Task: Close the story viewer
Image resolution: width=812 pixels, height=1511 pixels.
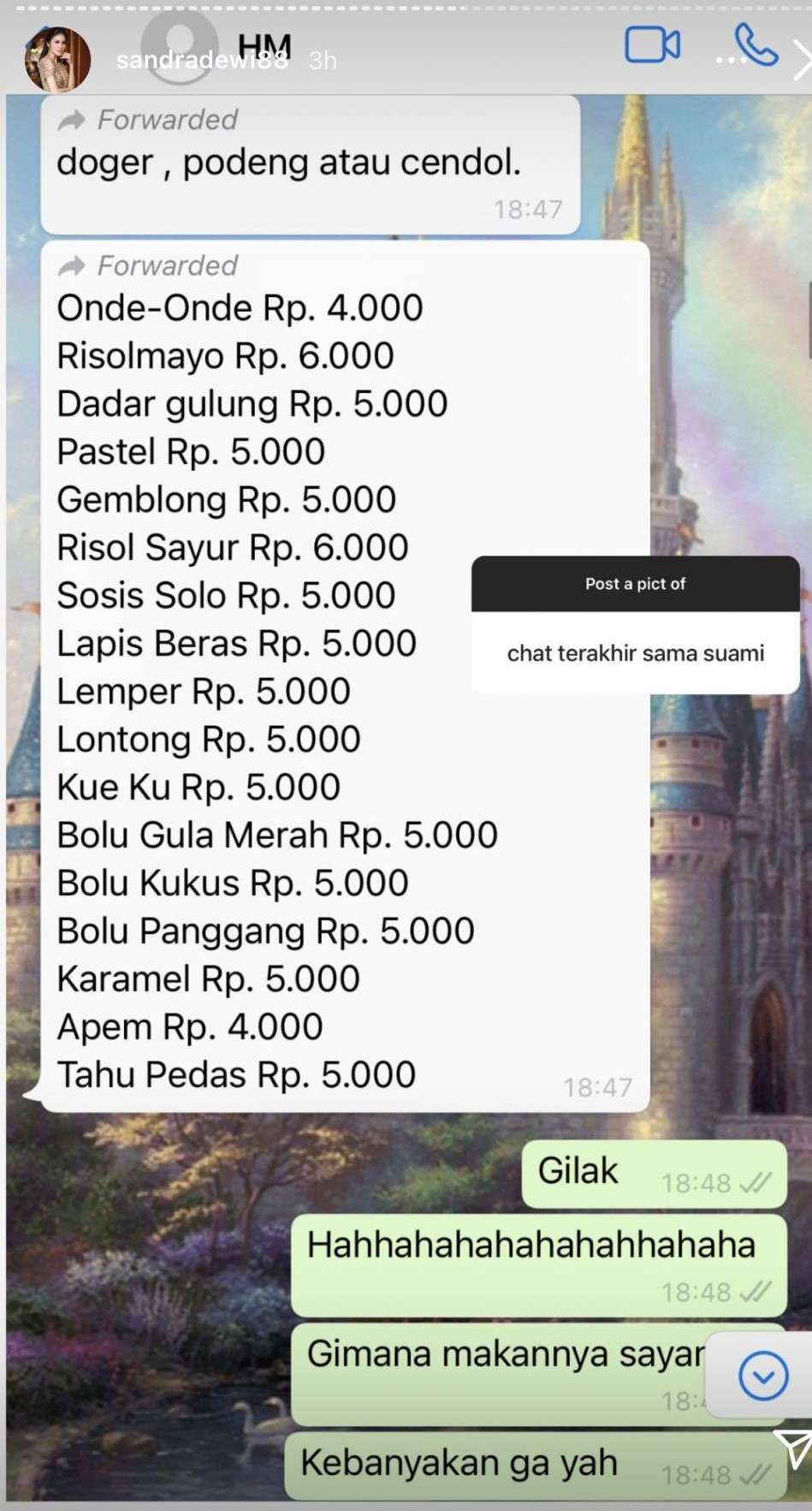Action: pyautogui.click(x=802, y=61)
